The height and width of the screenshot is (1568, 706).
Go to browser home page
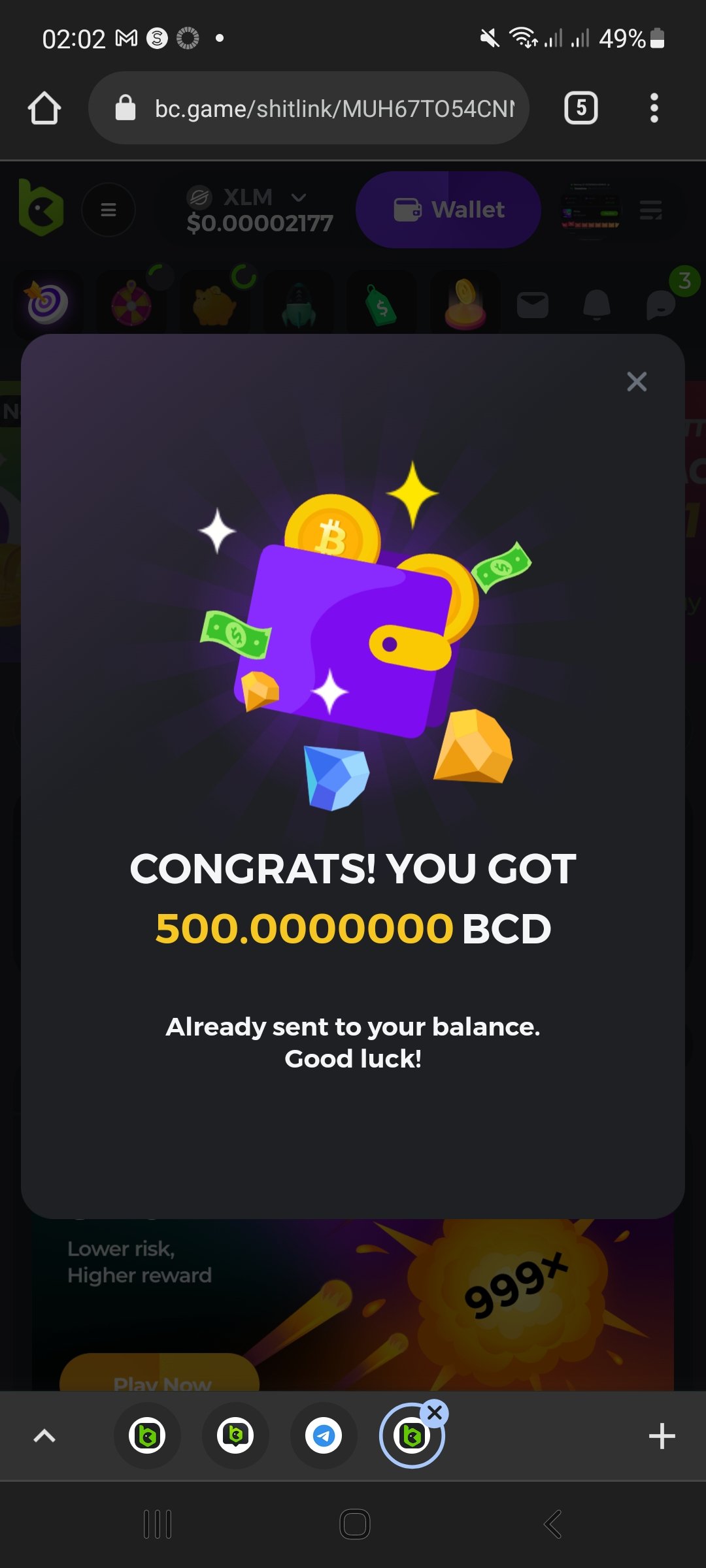point(44,108)
